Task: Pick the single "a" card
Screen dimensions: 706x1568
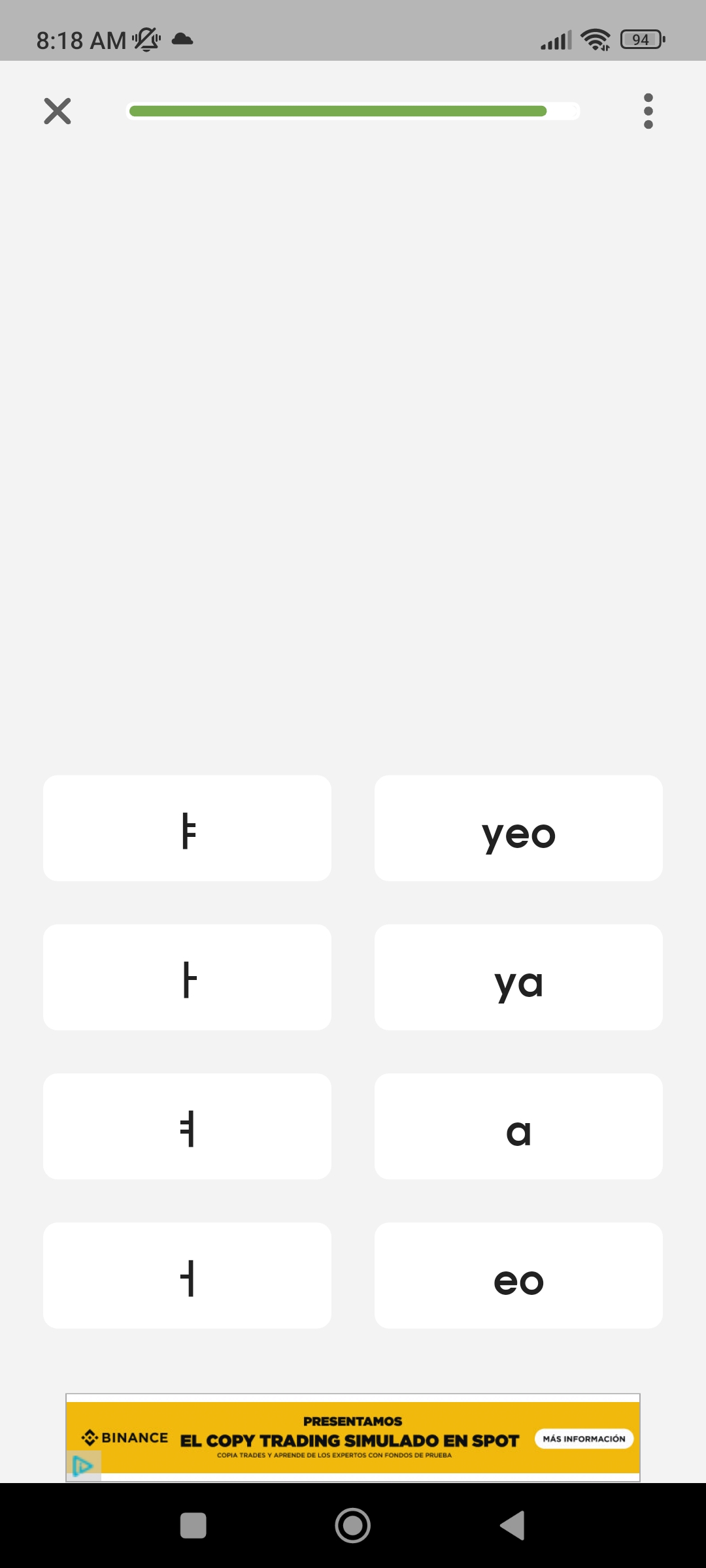Action: 518,1126
